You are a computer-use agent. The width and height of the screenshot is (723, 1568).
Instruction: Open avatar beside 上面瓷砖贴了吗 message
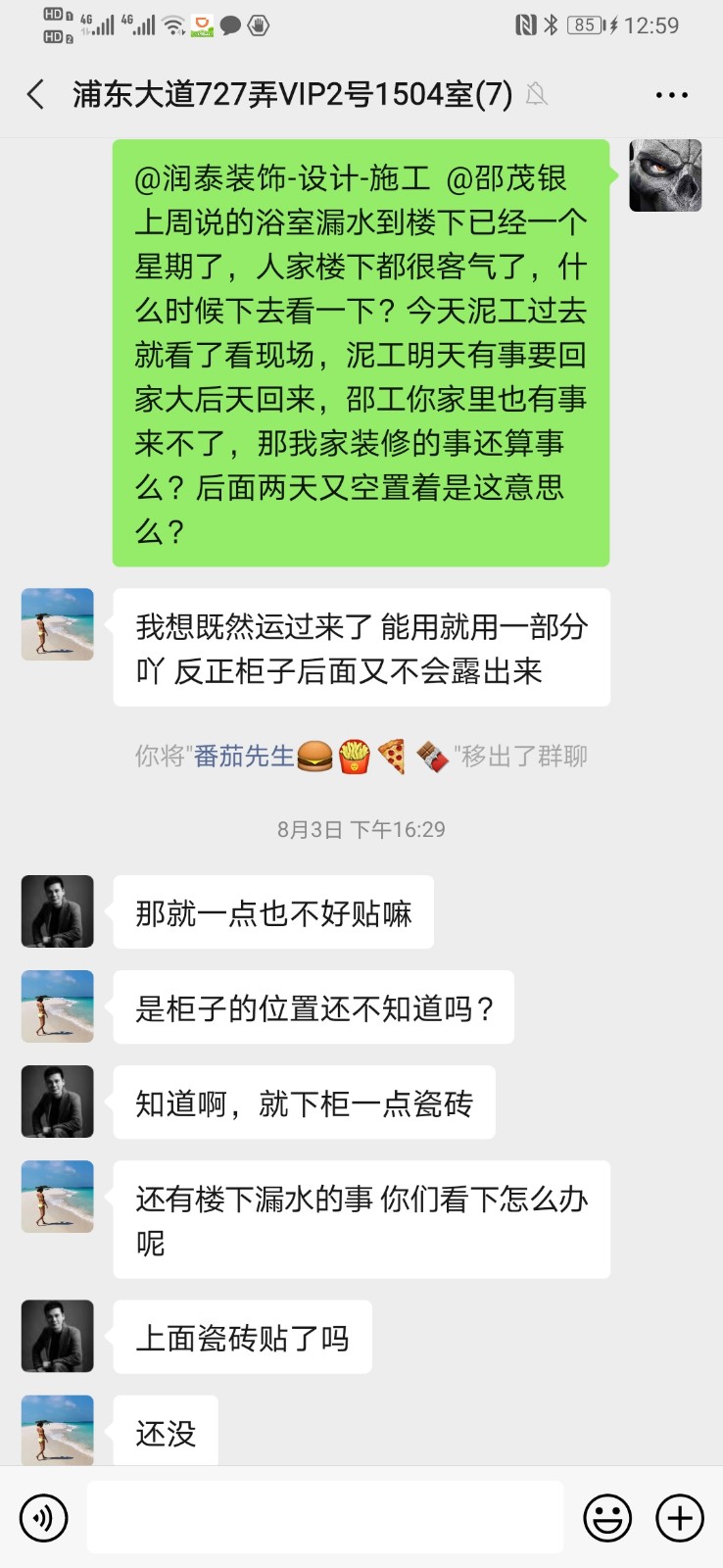(x=58, y=1336)
